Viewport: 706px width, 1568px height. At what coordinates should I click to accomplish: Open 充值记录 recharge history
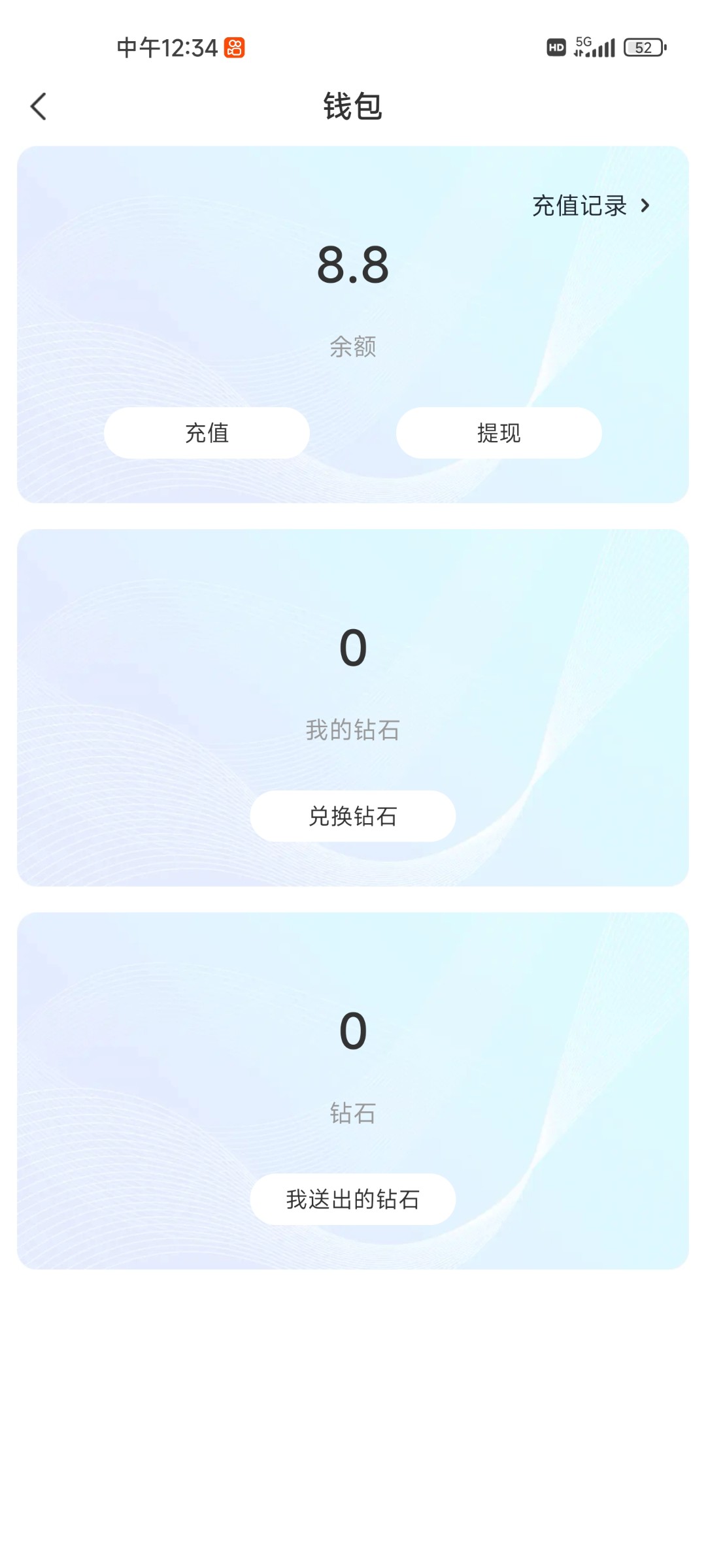[x=590, y=206]
